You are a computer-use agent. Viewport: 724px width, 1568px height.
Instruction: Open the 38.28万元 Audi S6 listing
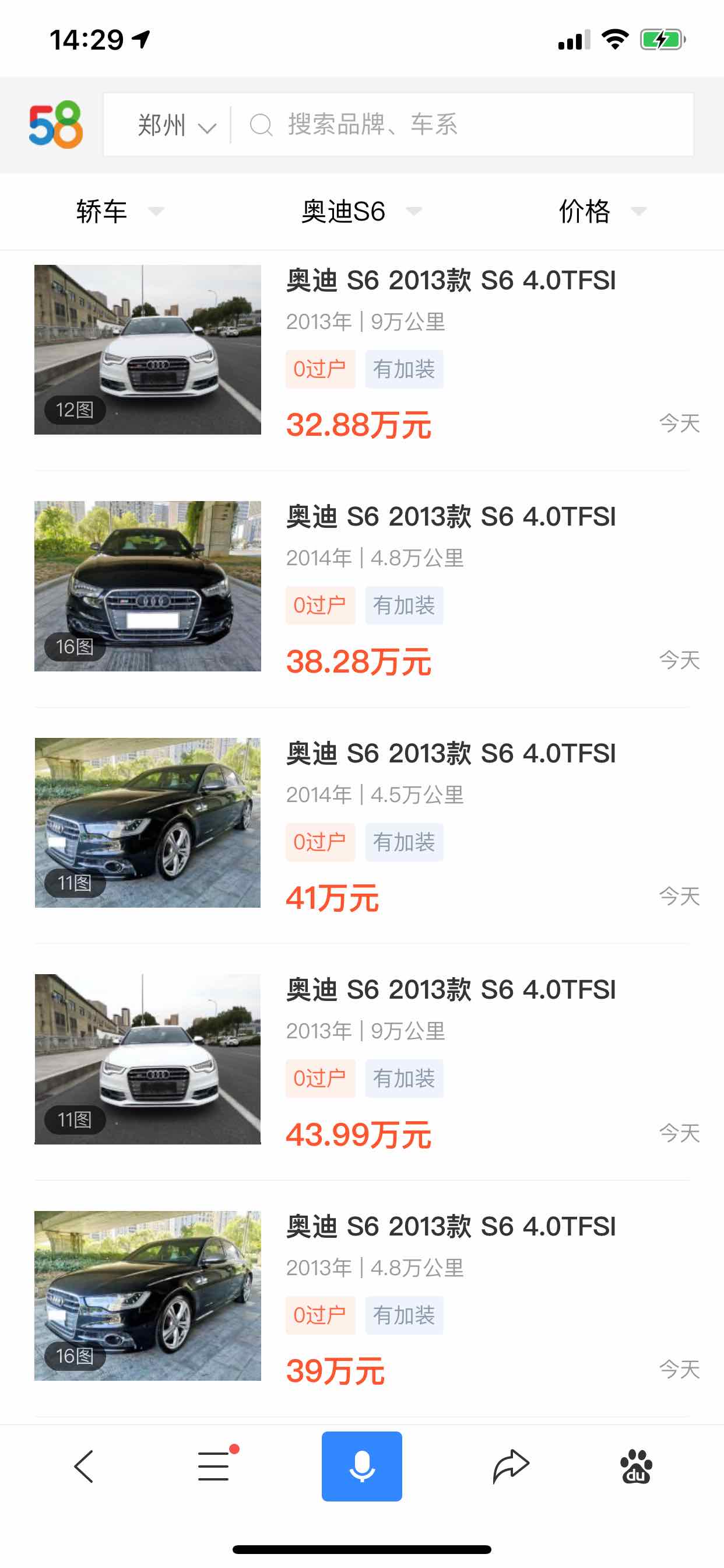click(362, 586)
